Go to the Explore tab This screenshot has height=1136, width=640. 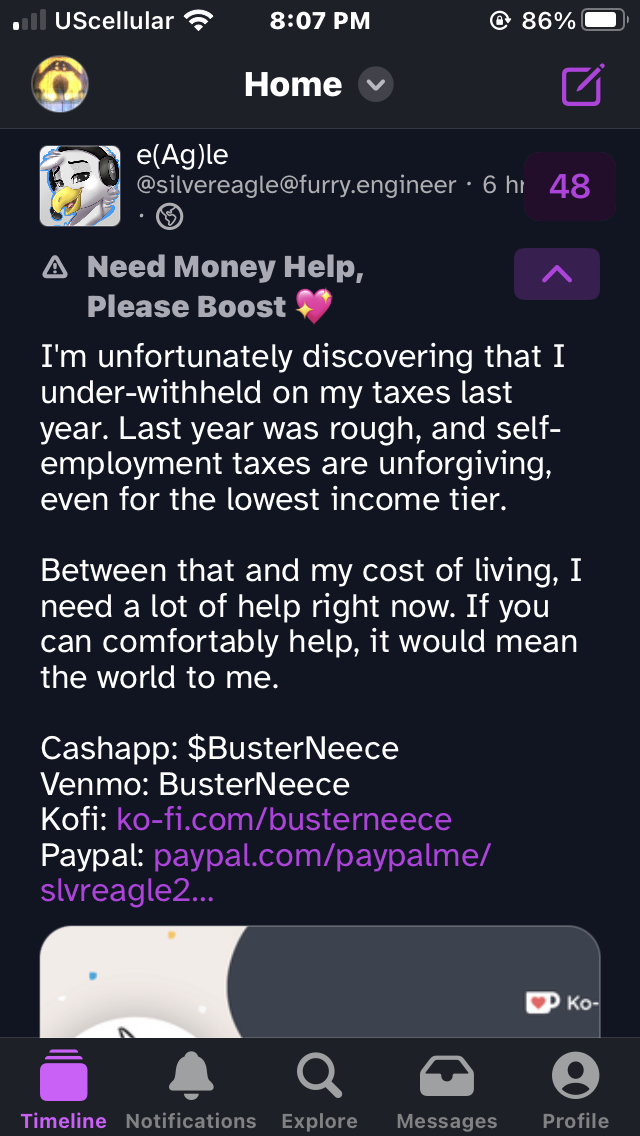coord(319,1093)
